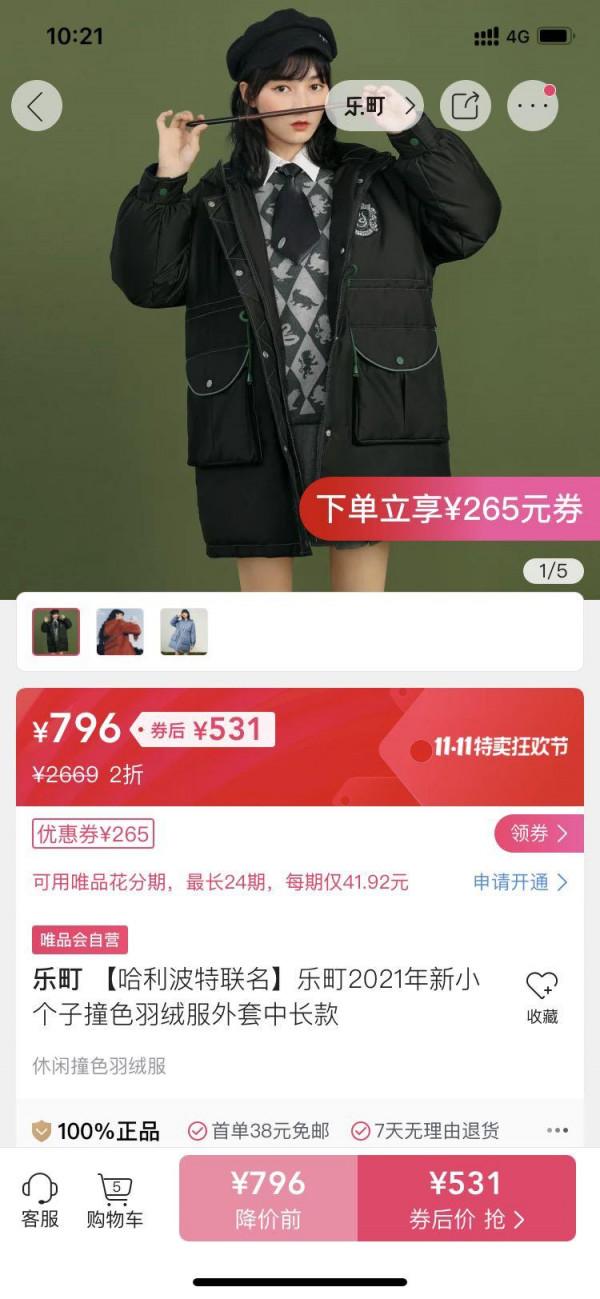Viewport: 600px width, 1299px height.
Task: Add the item to favorites via 收藏
Action: (x=542, y=997)
